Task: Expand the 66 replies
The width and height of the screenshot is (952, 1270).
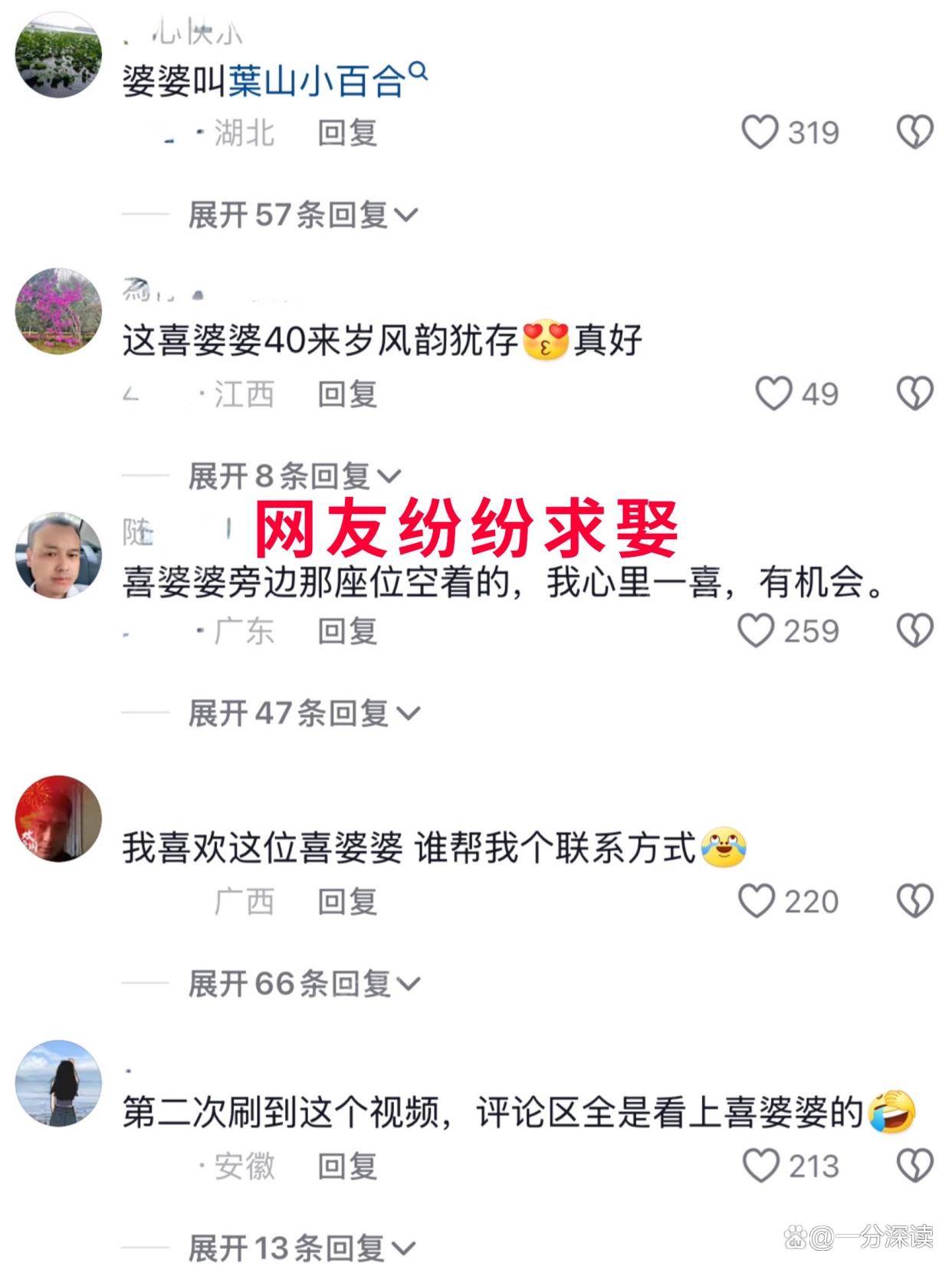Action: coord(304,983)
